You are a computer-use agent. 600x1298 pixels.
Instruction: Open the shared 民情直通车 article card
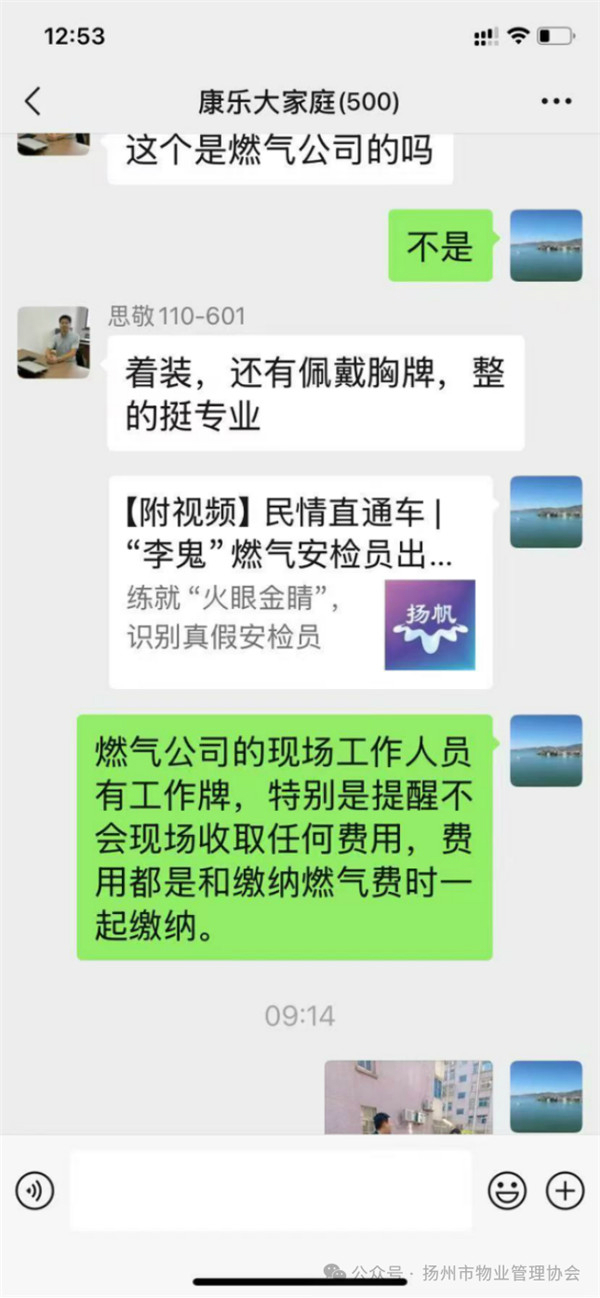[300, 582]
